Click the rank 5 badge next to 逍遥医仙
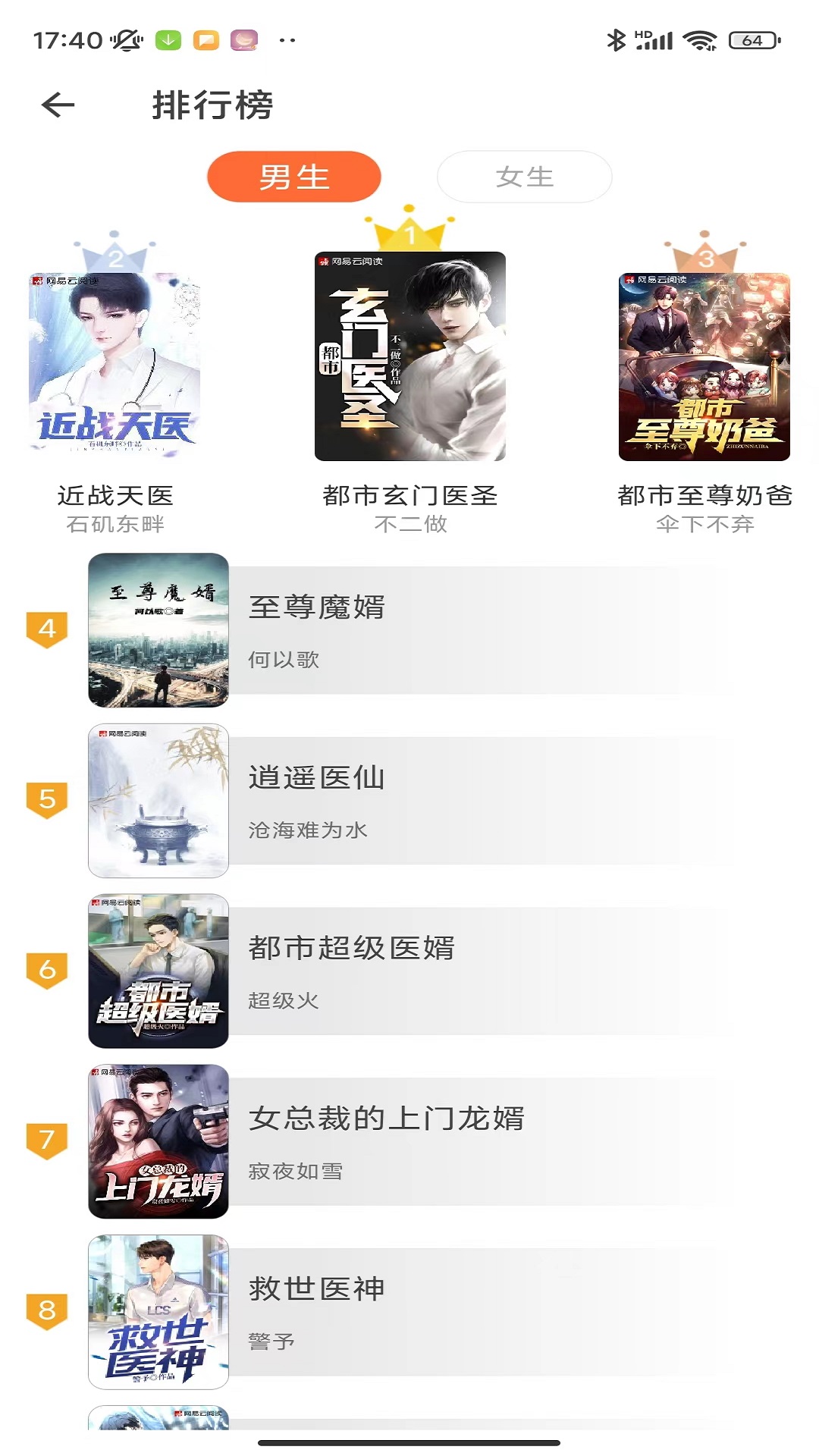The width and height of the screenshot is (819, 1456). 47,799
